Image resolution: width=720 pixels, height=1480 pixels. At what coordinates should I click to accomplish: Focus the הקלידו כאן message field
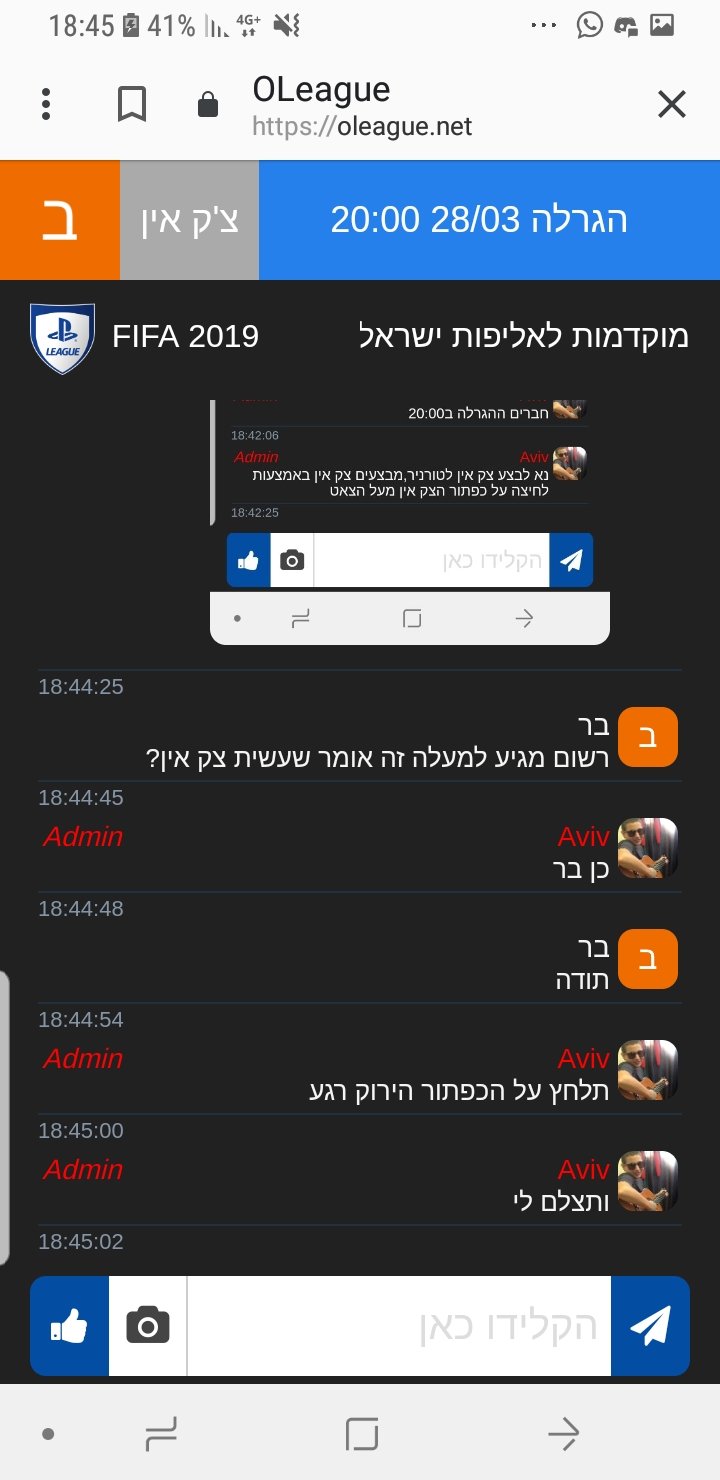(x=399, y=1326)
